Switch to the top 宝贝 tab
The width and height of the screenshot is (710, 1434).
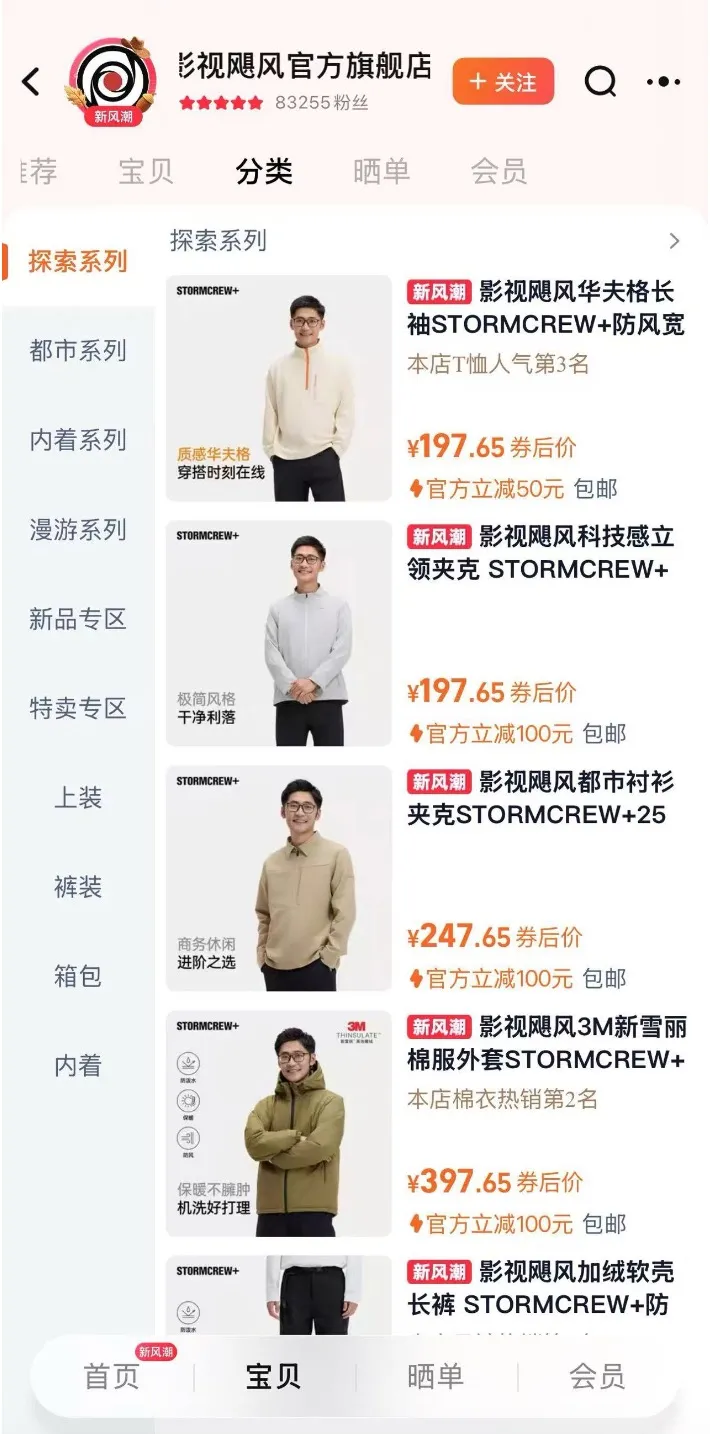(146, 171)
